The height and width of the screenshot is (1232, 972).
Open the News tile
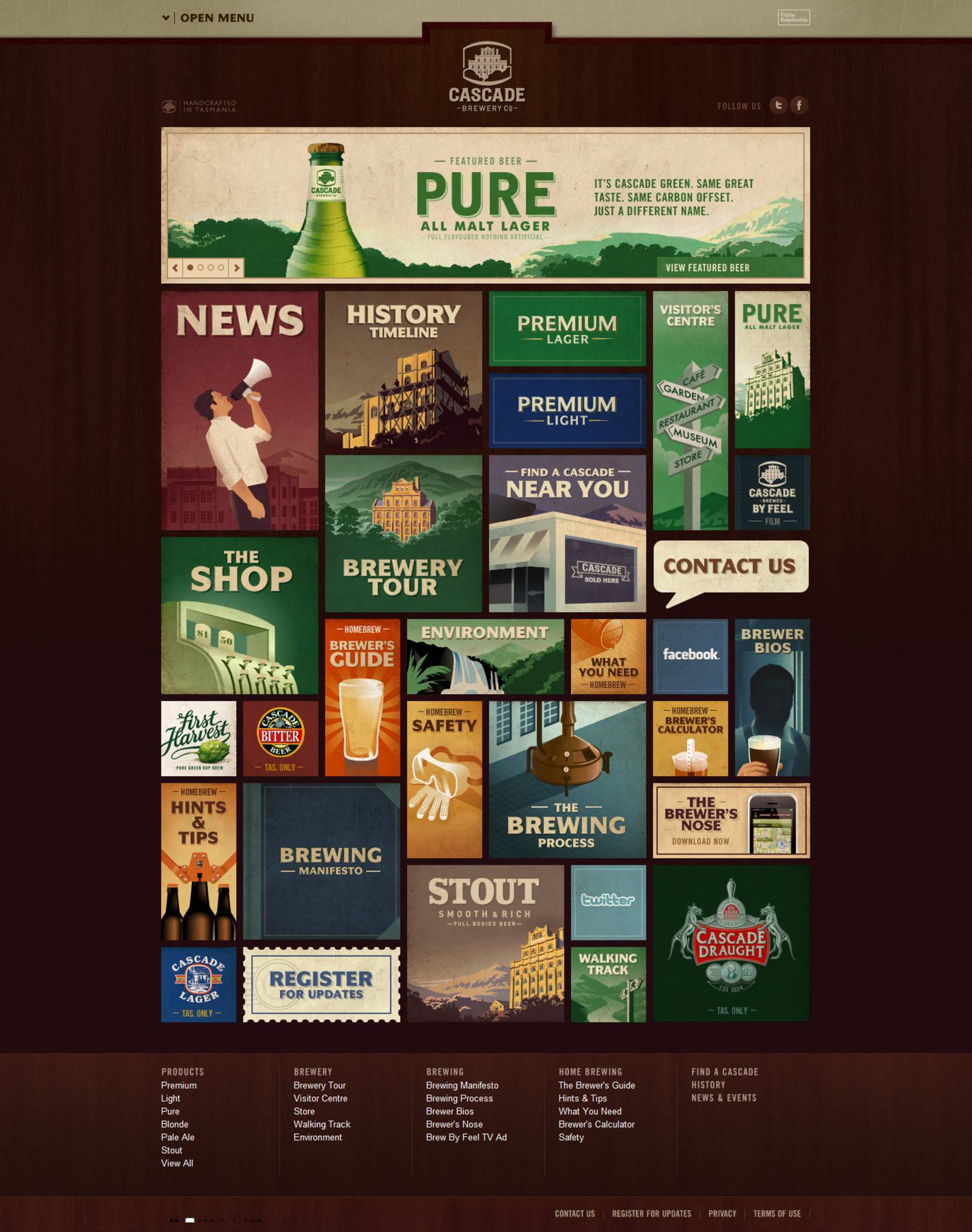tap(239, 410)
